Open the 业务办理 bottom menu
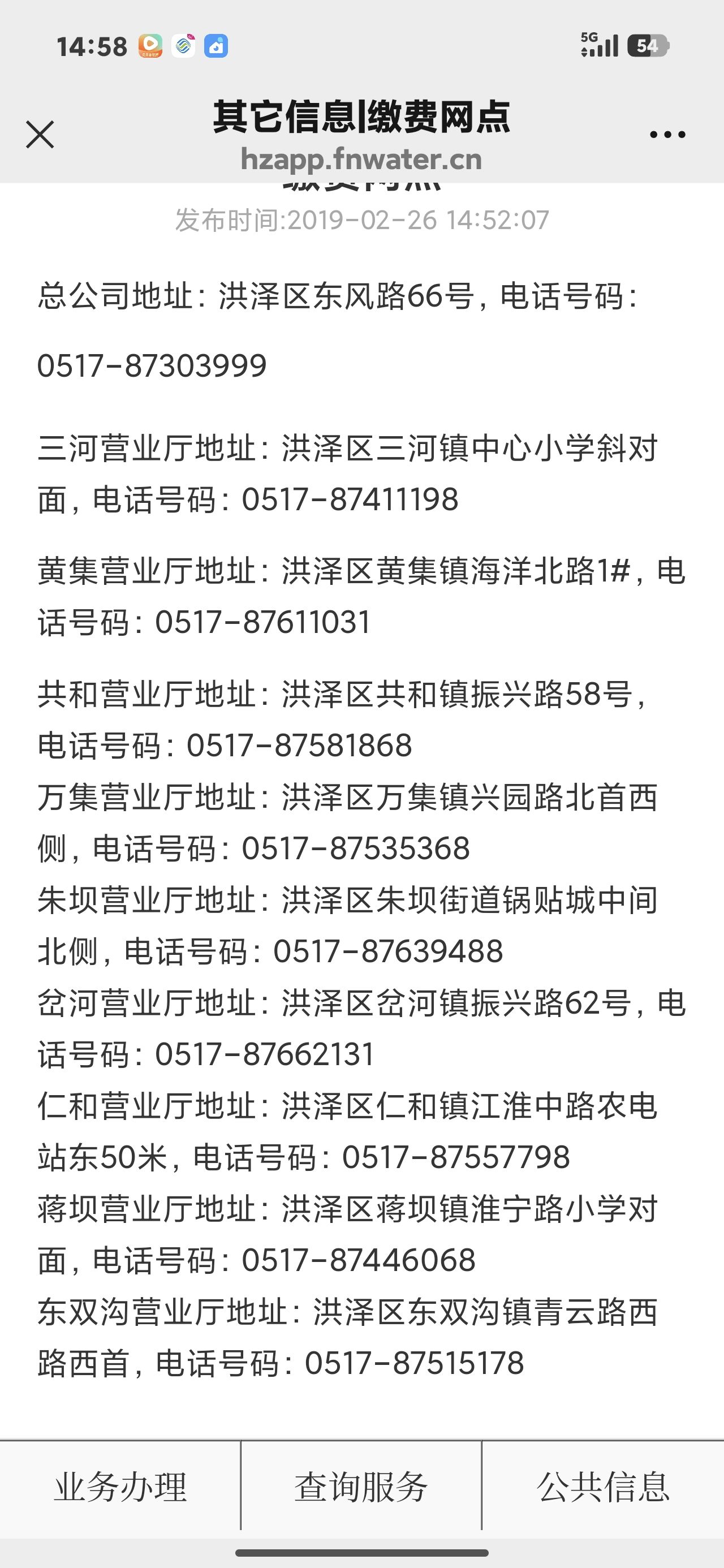Viewport: 724px width, 1568px height. tap(120, 1487)
